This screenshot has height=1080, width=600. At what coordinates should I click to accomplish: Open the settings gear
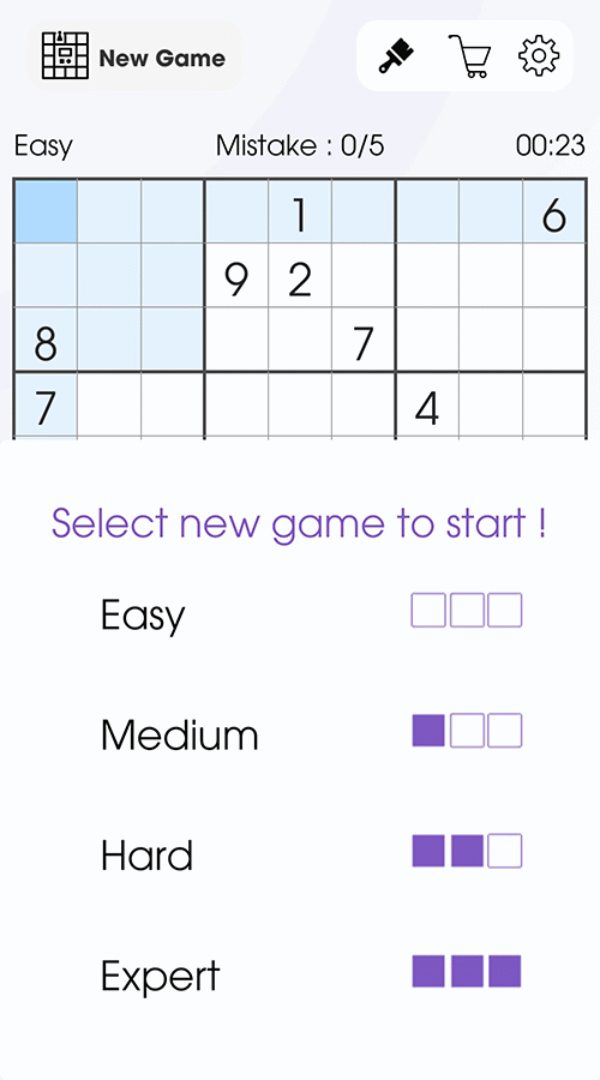(538, 56)
